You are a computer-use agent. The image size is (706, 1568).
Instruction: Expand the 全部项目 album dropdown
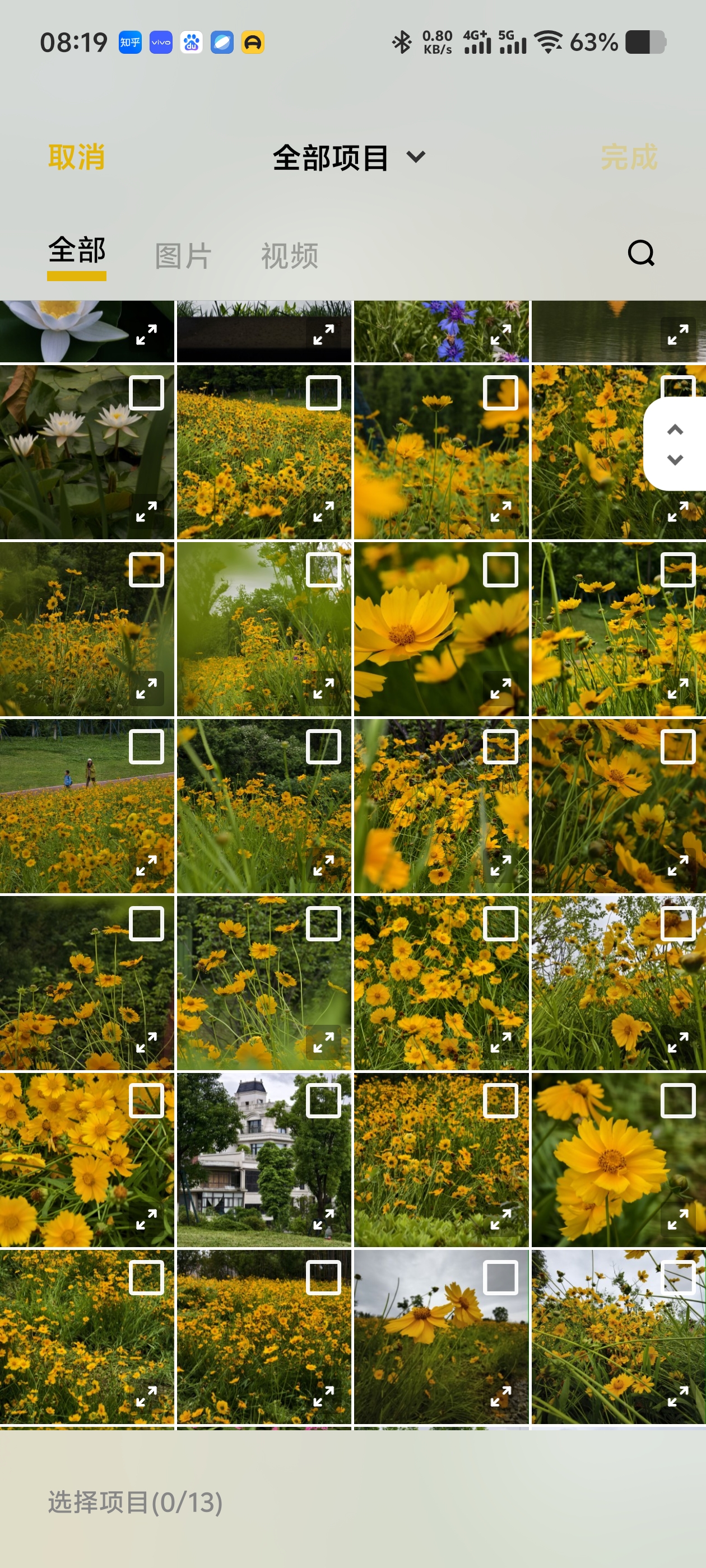(347, 158)
